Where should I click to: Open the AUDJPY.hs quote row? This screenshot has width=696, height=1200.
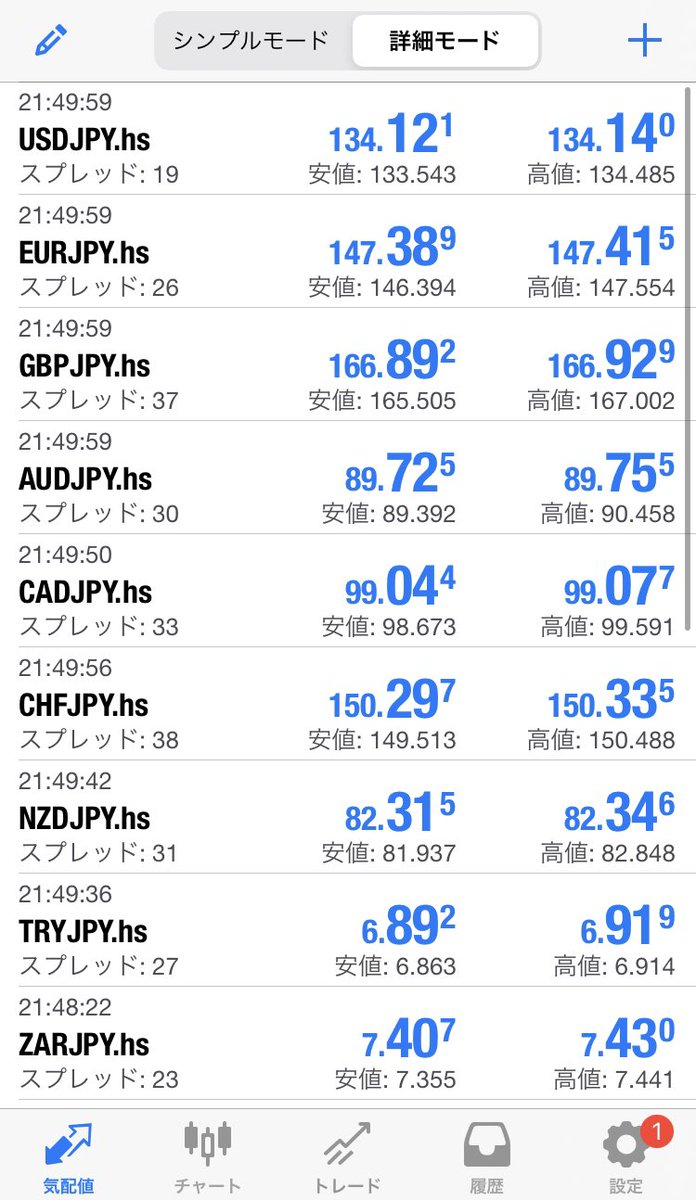[348, 477]
